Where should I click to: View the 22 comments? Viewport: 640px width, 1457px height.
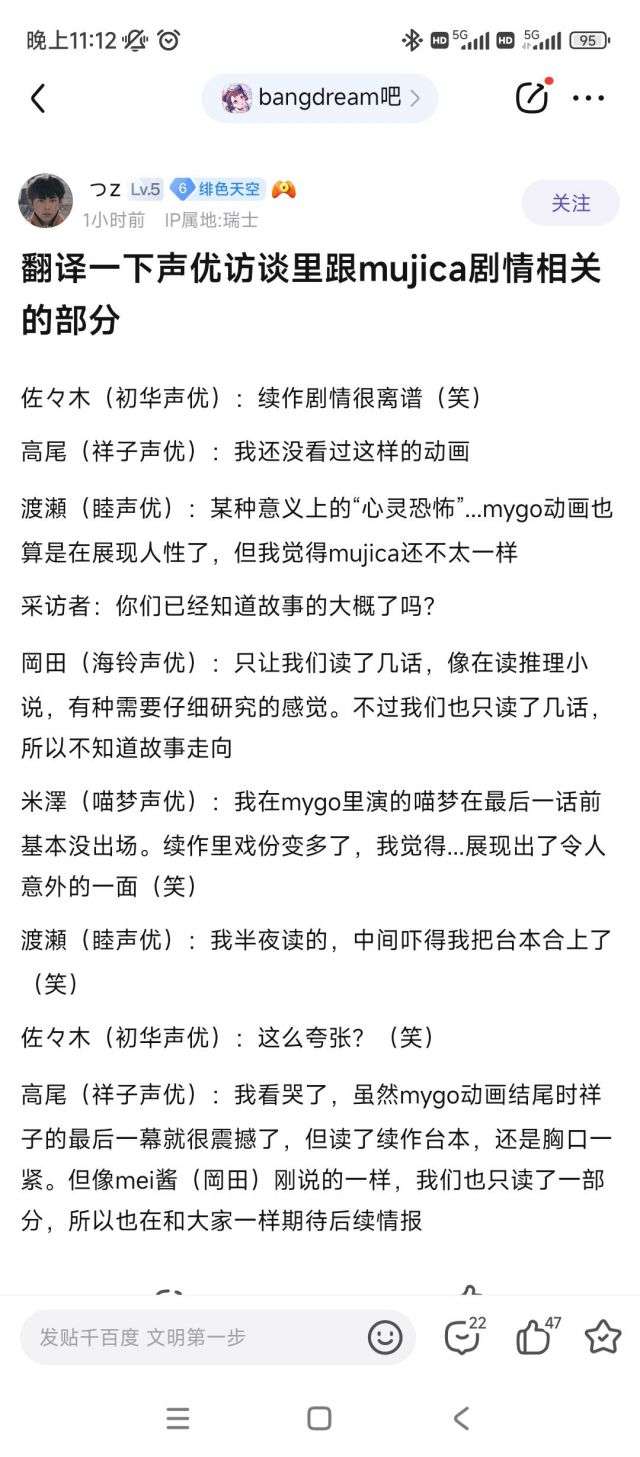coord(463,1335)
